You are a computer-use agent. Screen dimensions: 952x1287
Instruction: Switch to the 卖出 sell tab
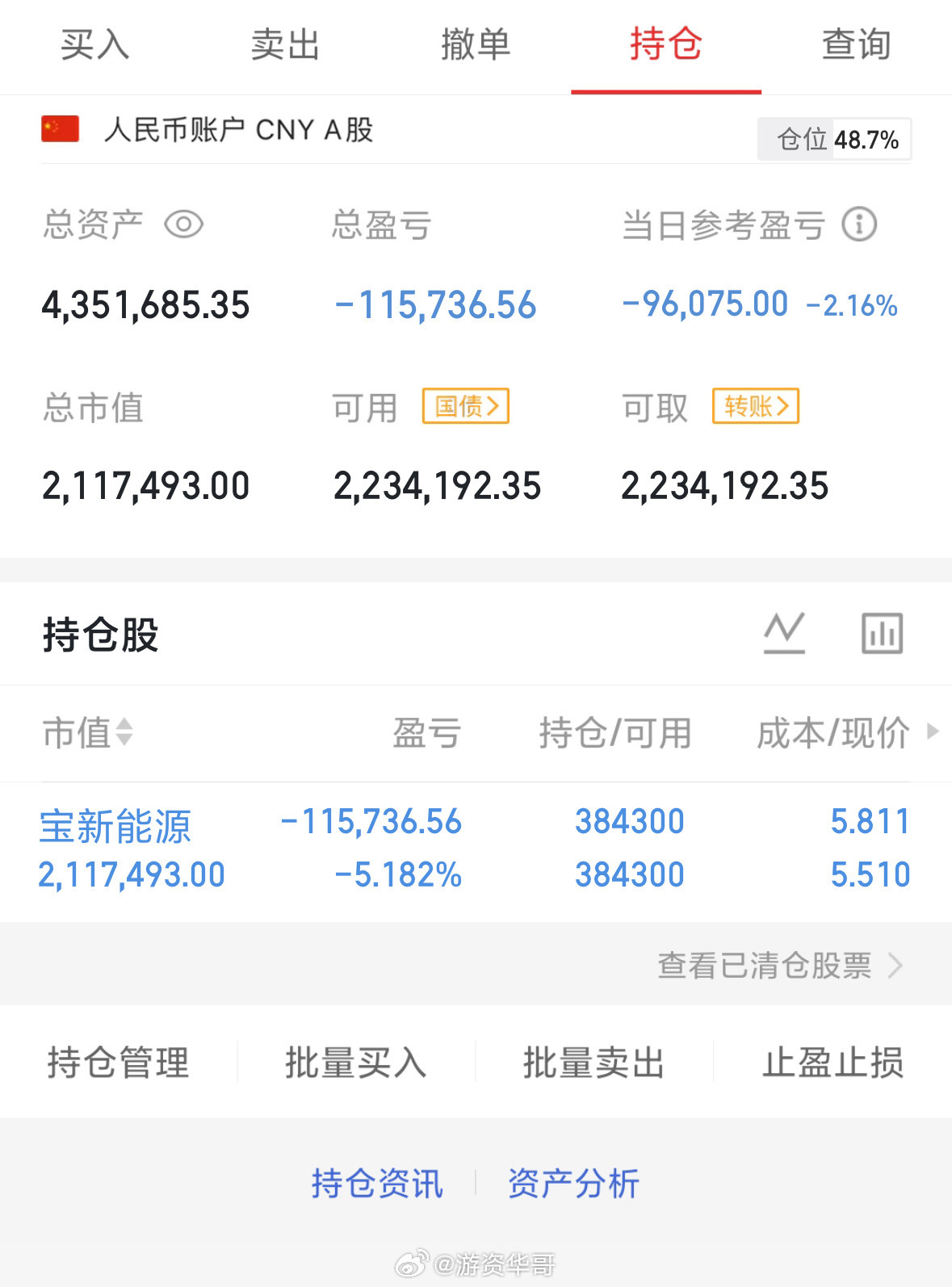(x=287, y=44)
